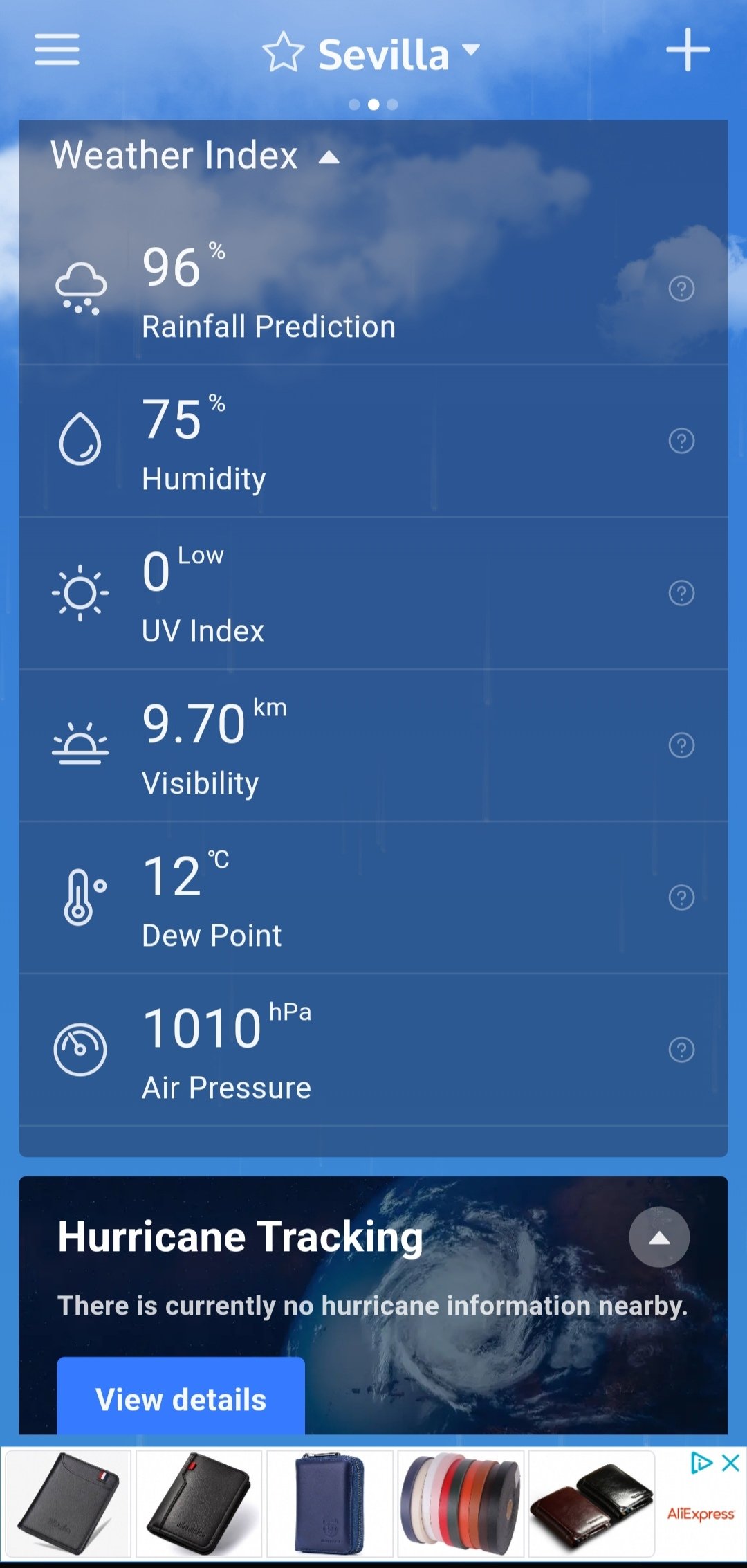747x1568 pixels.
Task: Favorite Sevilla with the star icon
Action: click(x=283, y=53)
